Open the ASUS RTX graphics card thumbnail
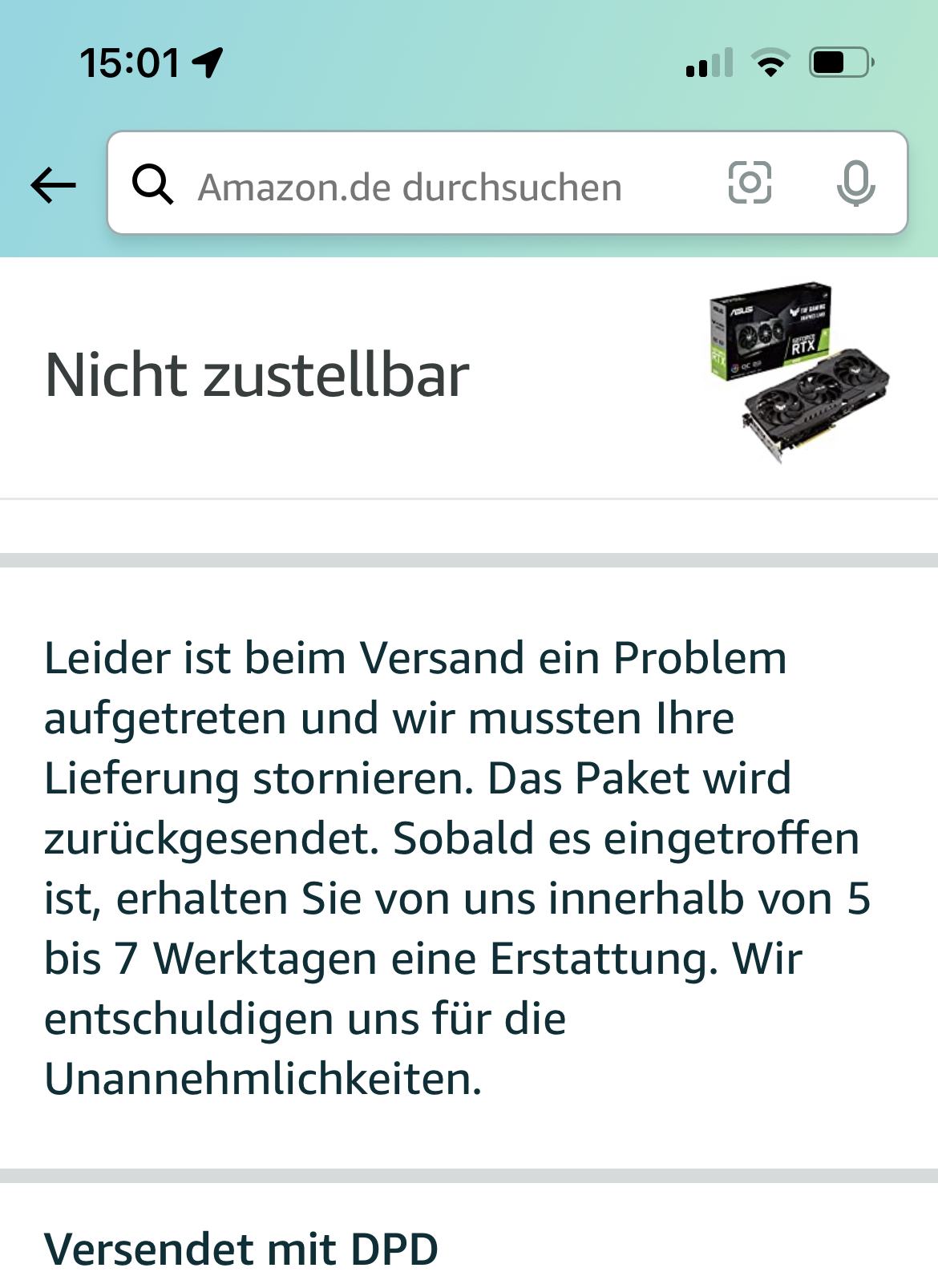The height and width of the screenshot is (1288, 938). [799, 372]
